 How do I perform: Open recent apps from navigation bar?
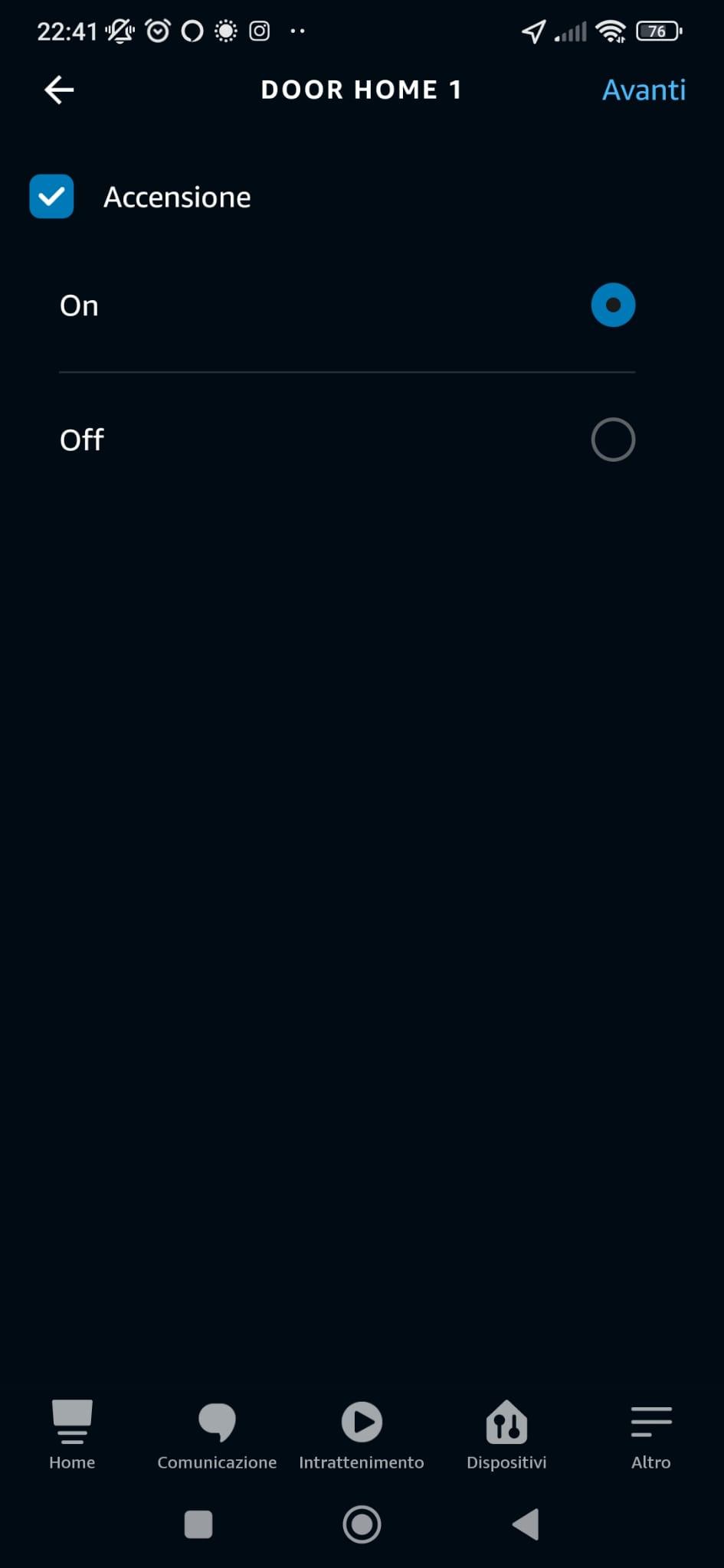coord(198,1524)
